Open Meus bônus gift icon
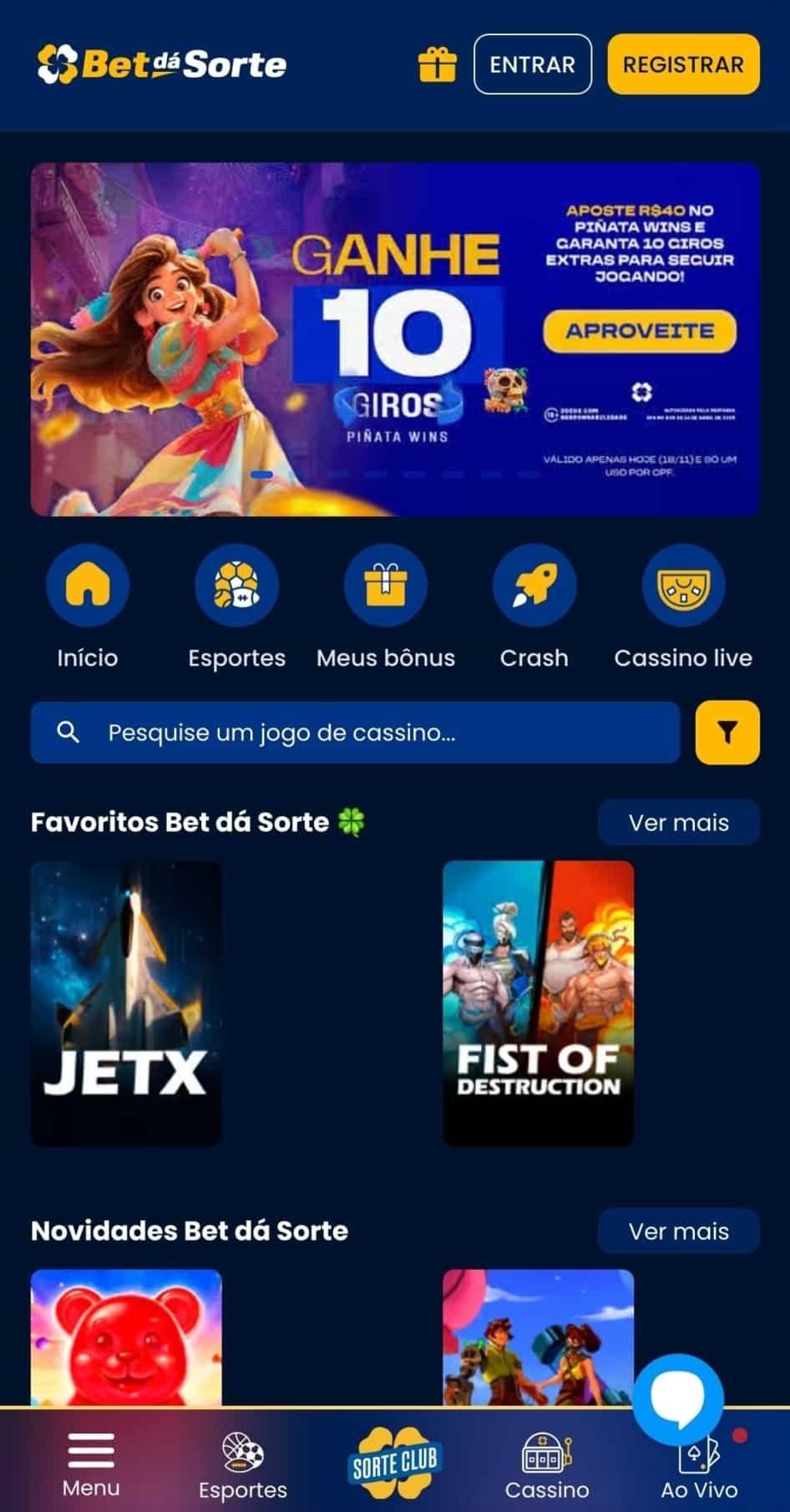The height and width of the screenshot is (1512, 790). click(x=385, y=586)
